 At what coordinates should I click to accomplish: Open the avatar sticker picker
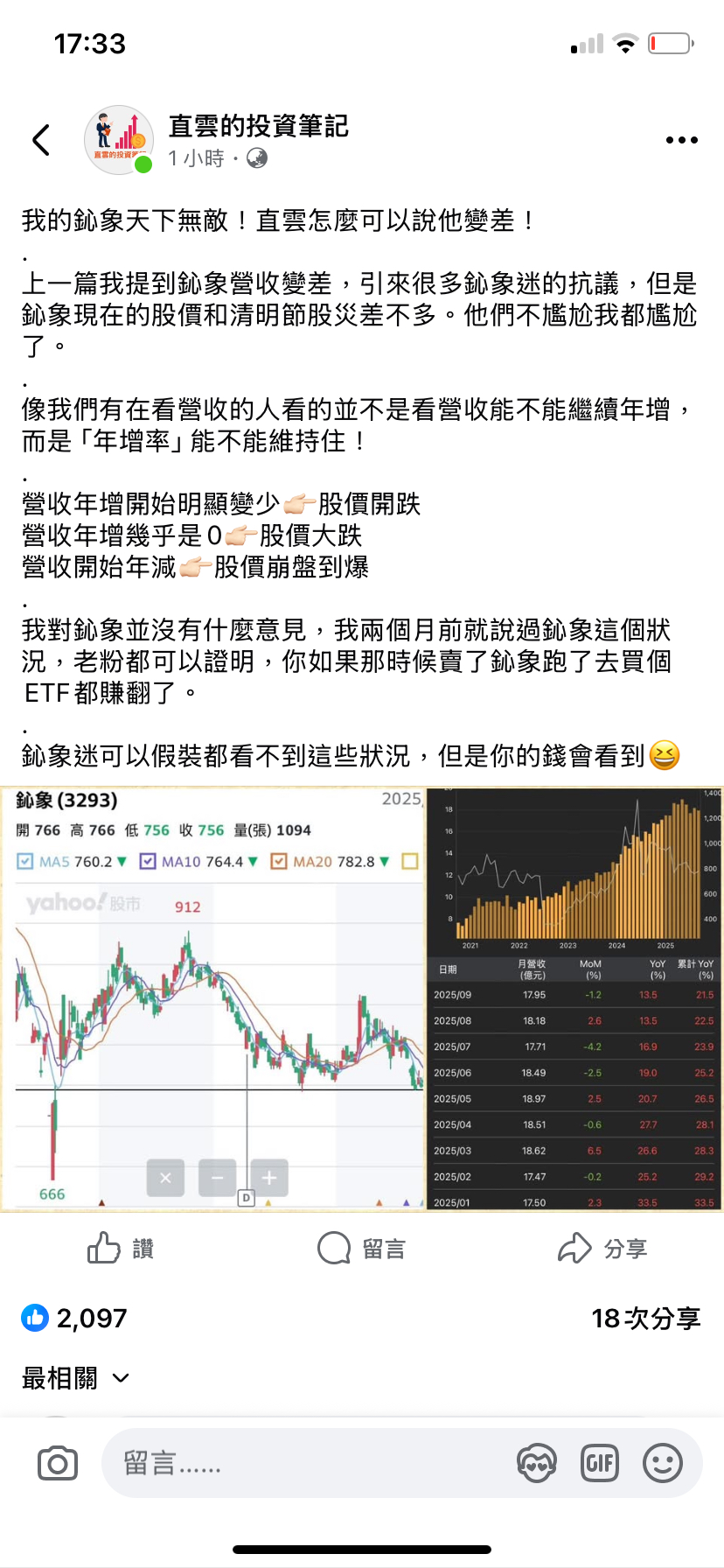coord(537,1463)
